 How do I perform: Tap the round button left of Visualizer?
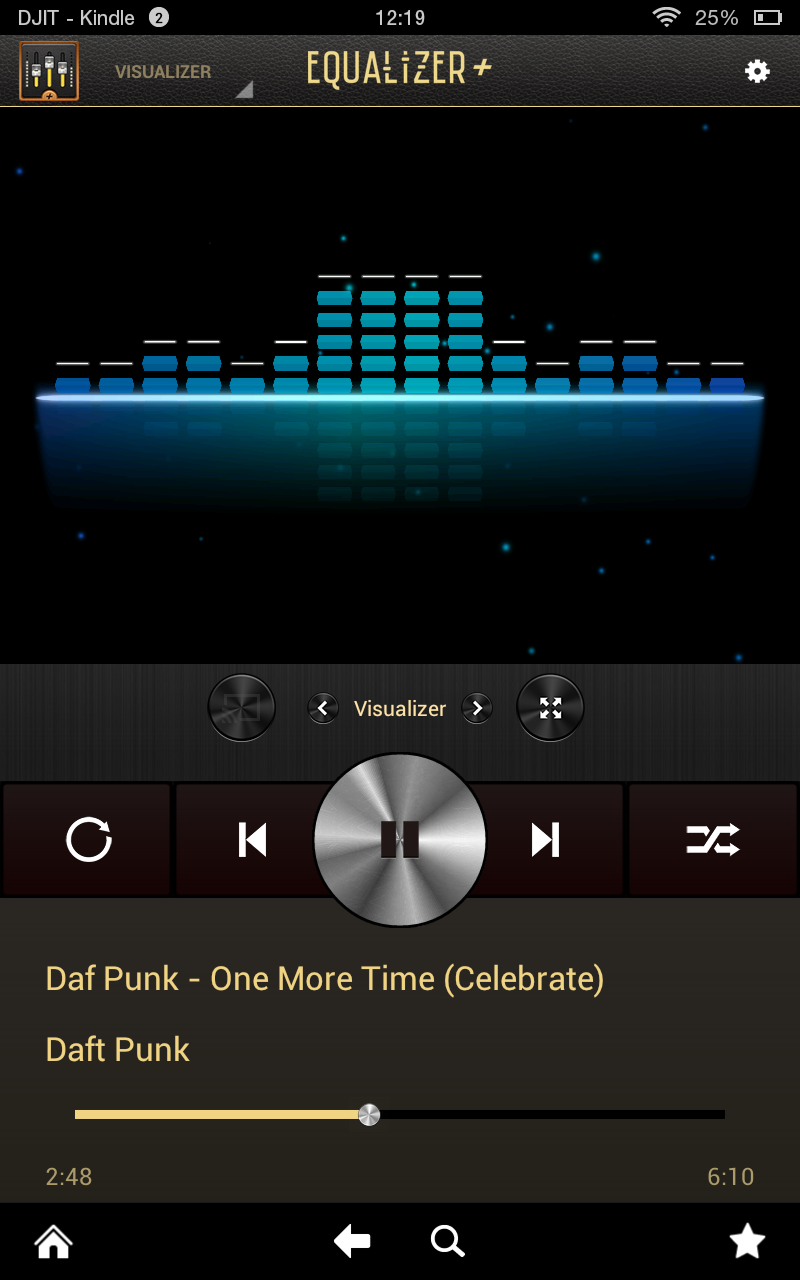[241, 708]
